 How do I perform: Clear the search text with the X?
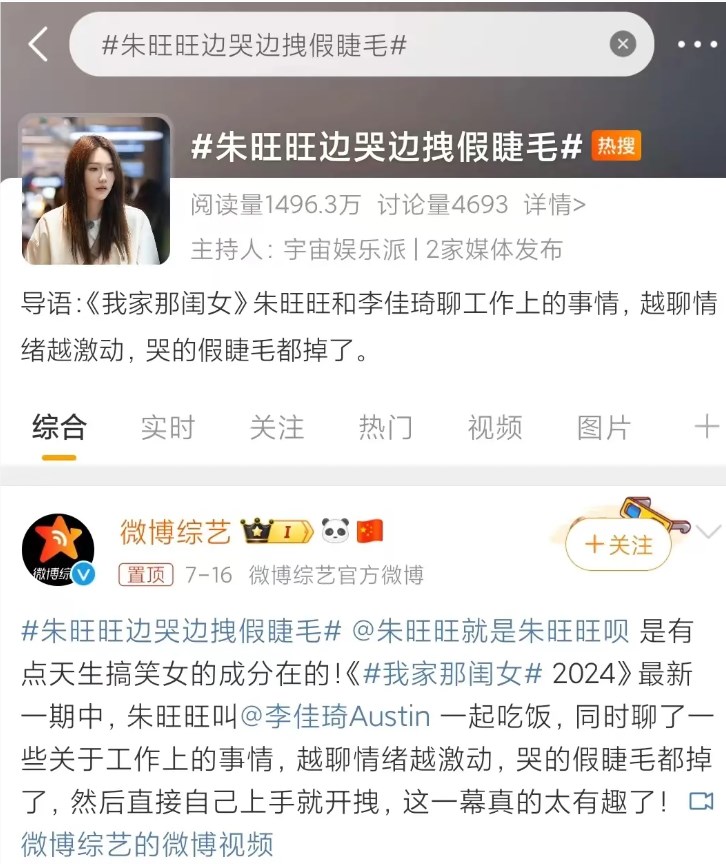tap(623, 45)
